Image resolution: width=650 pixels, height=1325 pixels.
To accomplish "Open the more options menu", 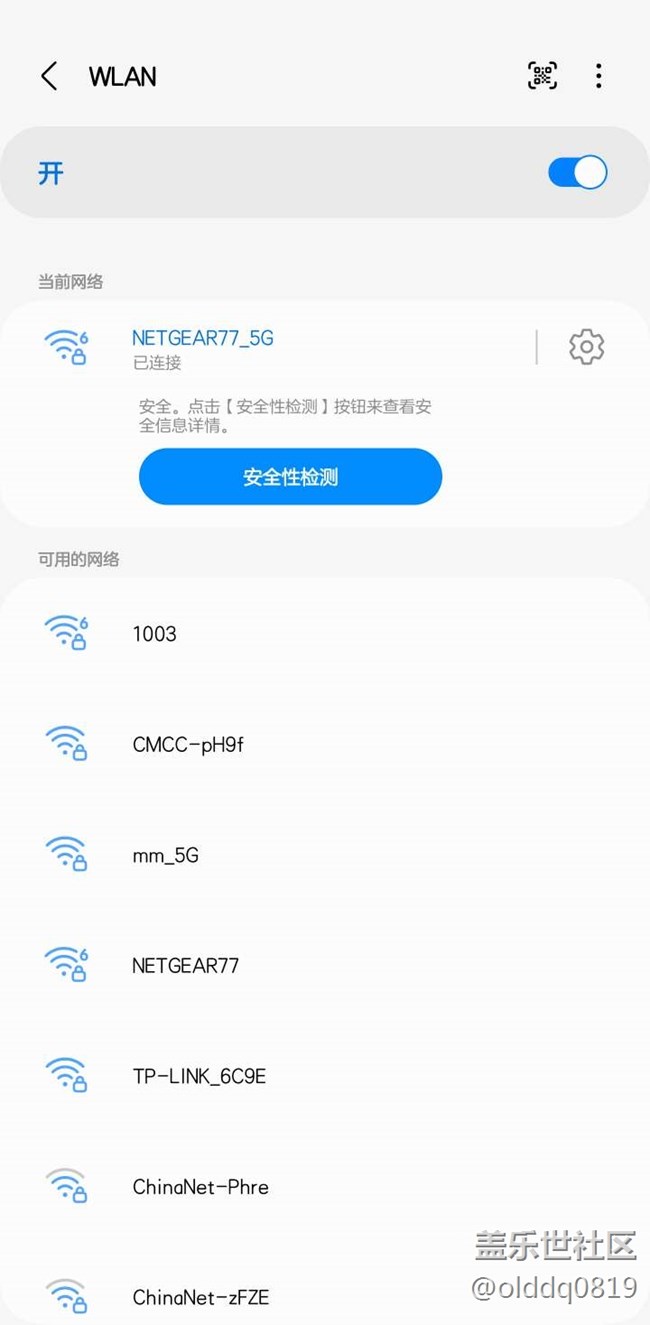I will (x=598, y=76).
